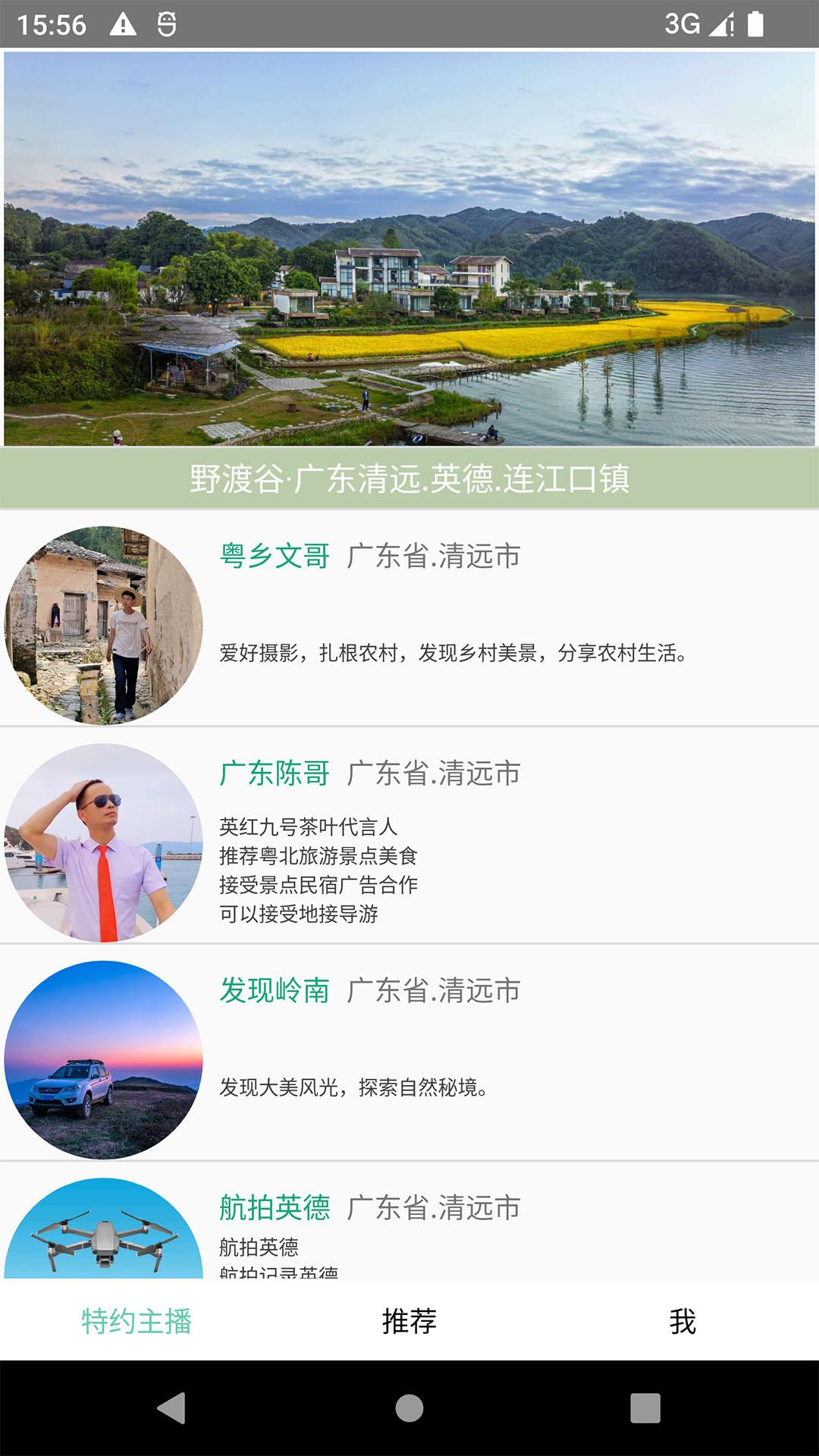This screenshot has width=819, height=1456.
Task: Open the 粤乡文哥 anchor name link
Action: coord(274,555)
